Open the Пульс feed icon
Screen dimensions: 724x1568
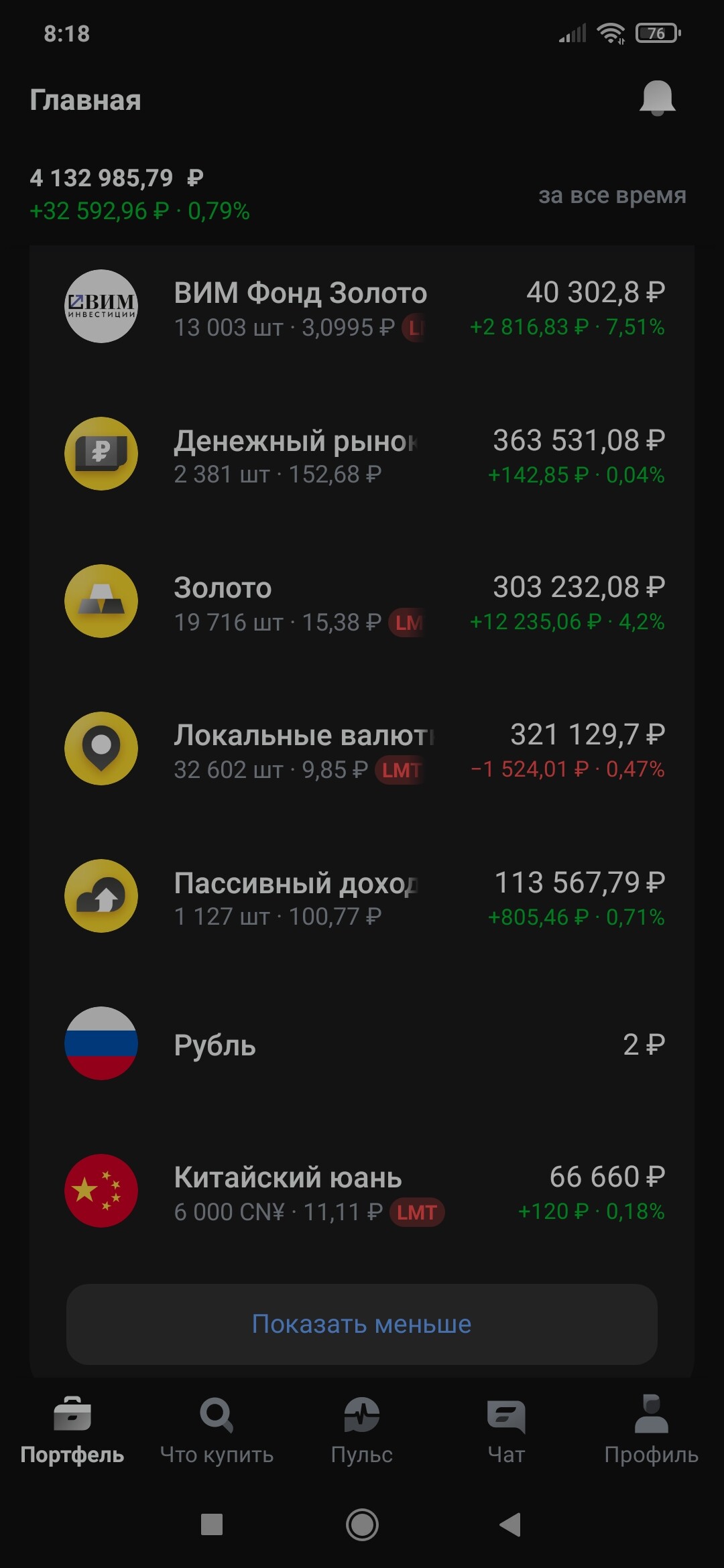coord(361,1414)
